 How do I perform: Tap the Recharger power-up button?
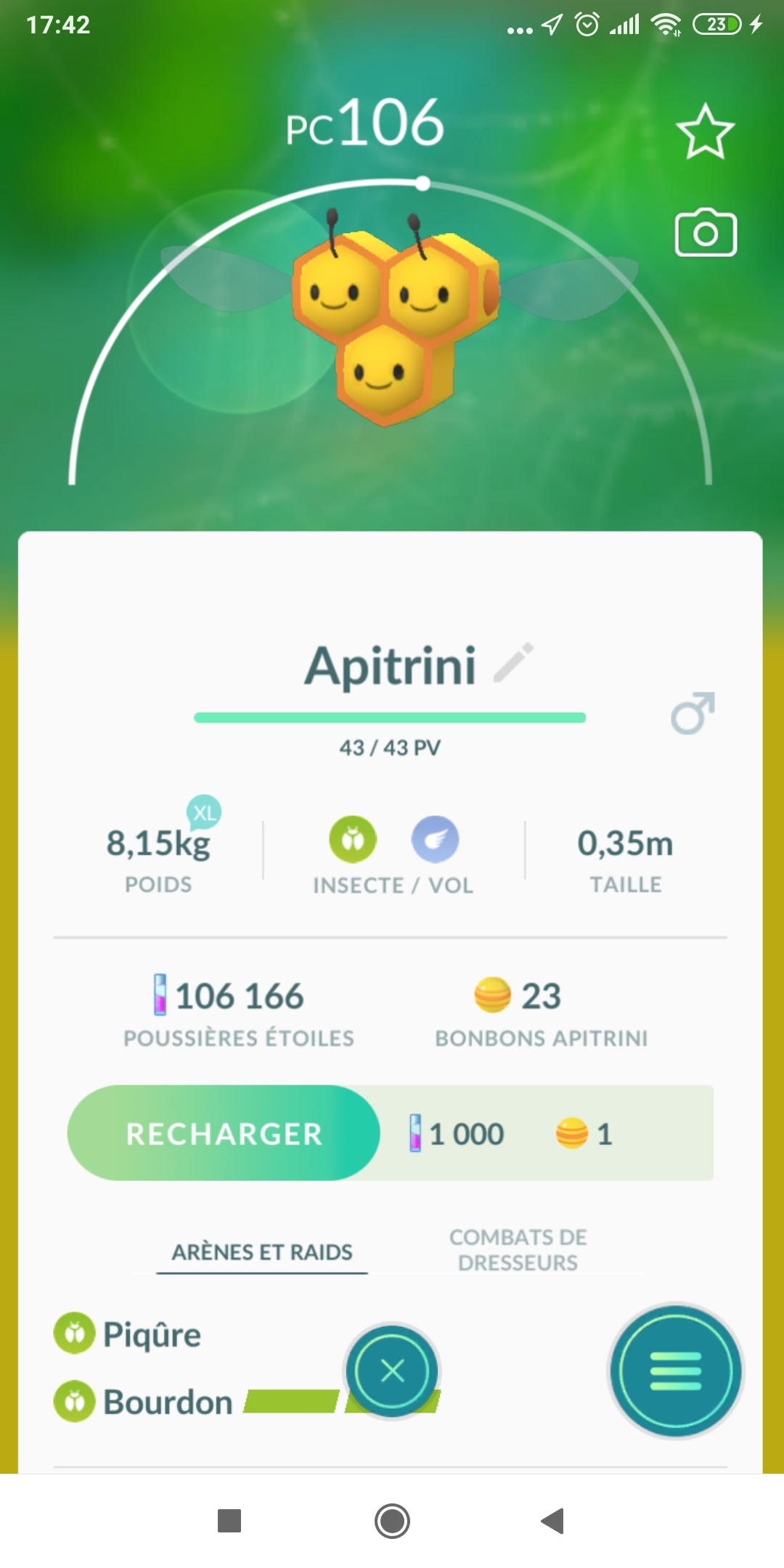(224, 1133)
